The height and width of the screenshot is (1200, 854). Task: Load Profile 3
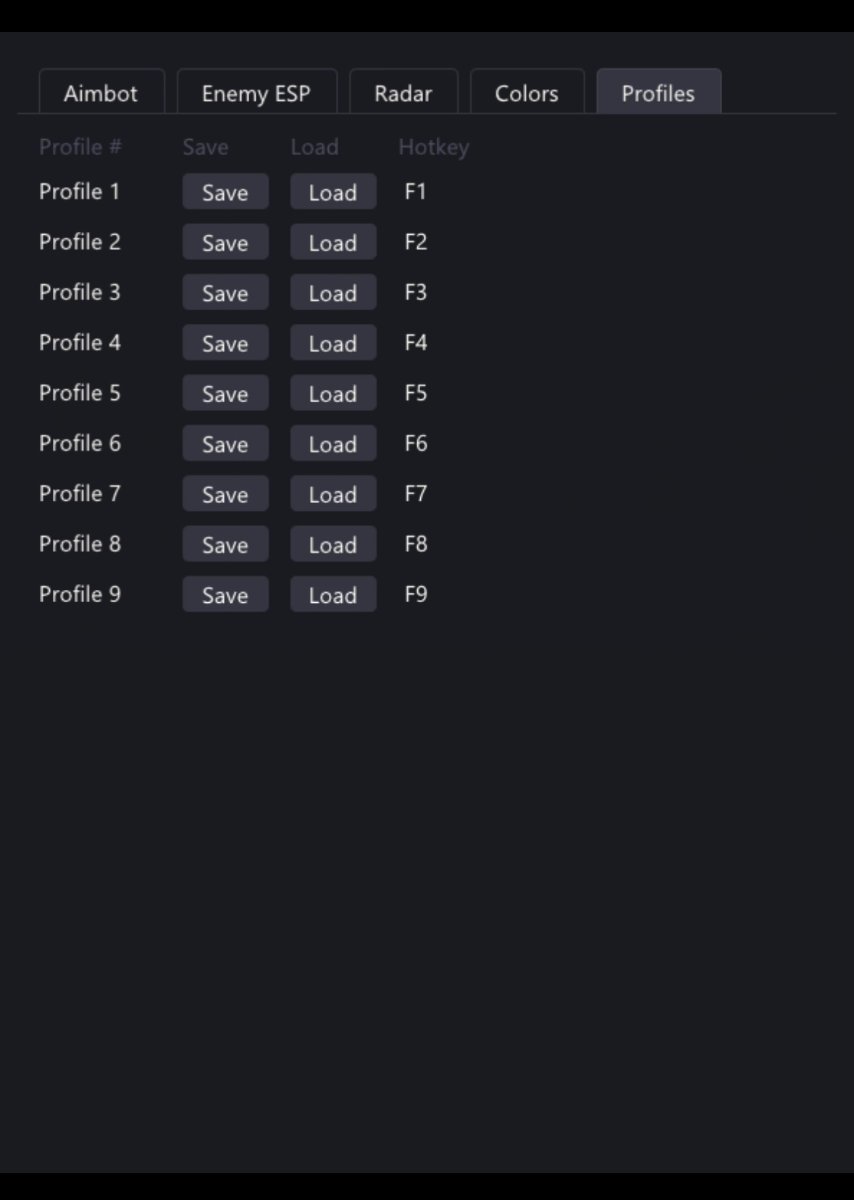click(333, 293)
